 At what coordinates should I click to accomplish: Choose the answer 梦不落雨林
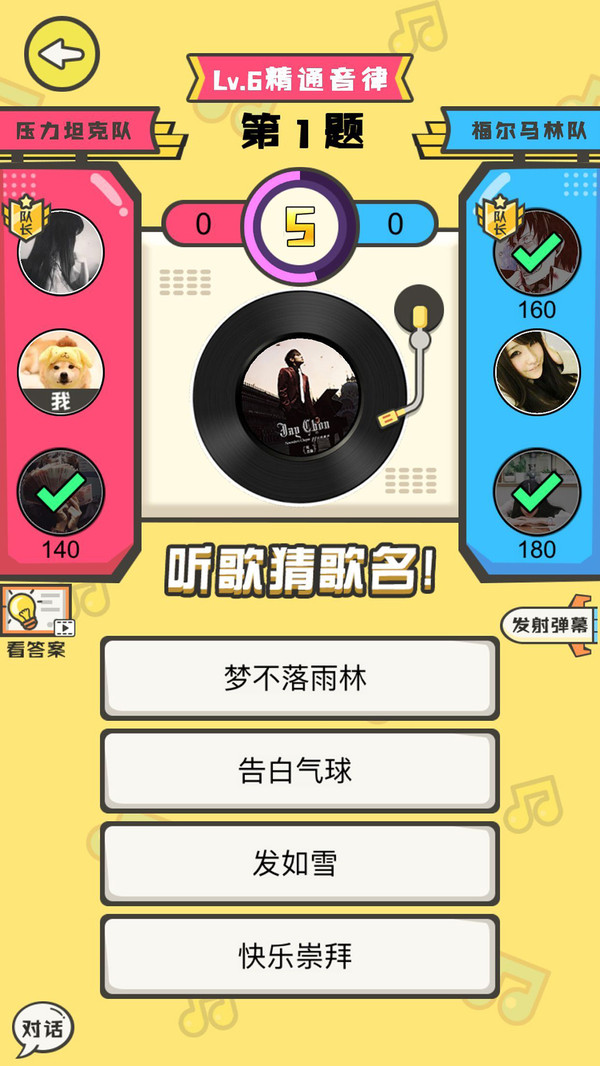pos(299,679)
